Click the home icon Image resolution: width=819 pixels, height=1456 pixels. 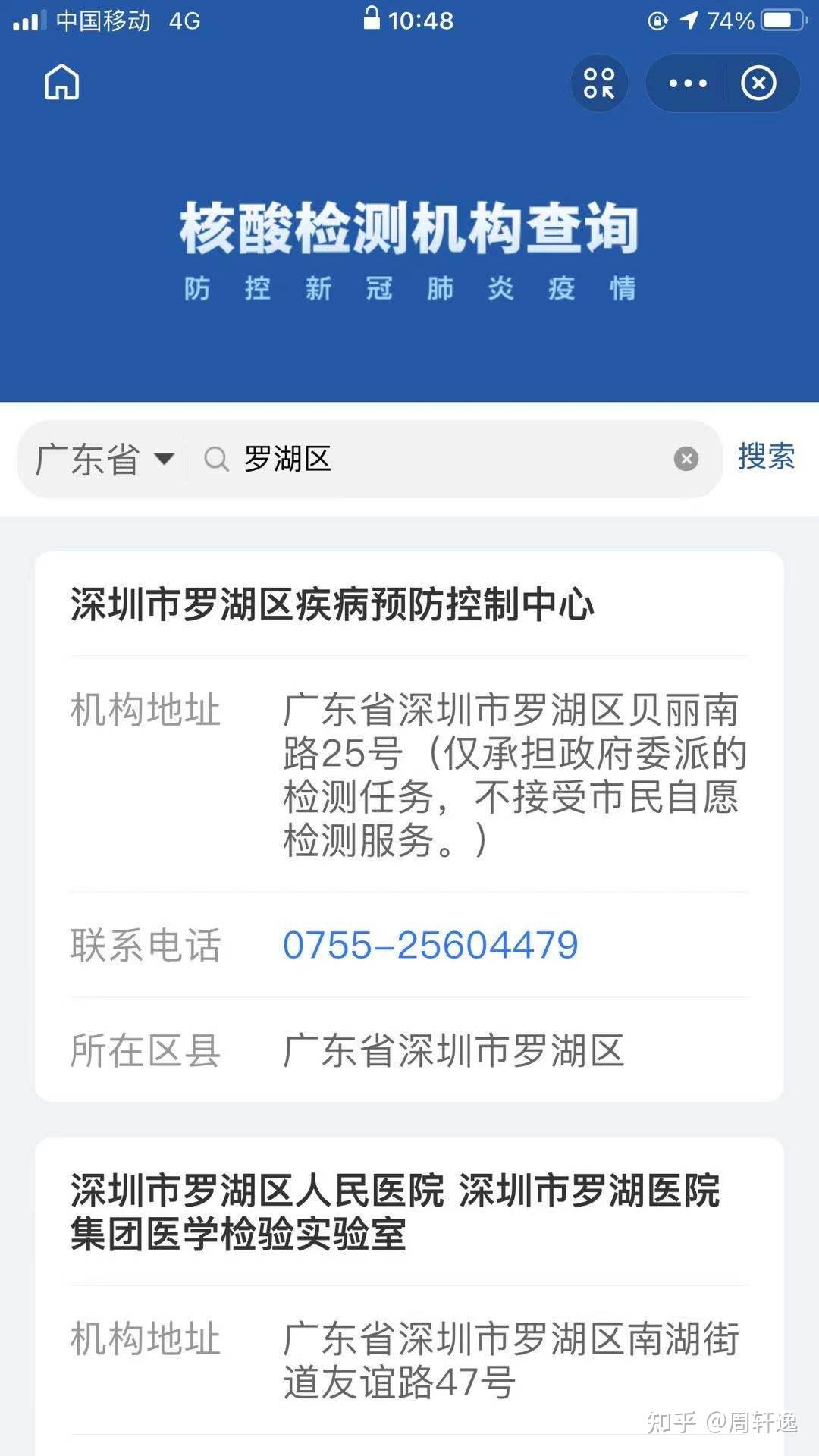pyautogui.click(x=61, y=83)
